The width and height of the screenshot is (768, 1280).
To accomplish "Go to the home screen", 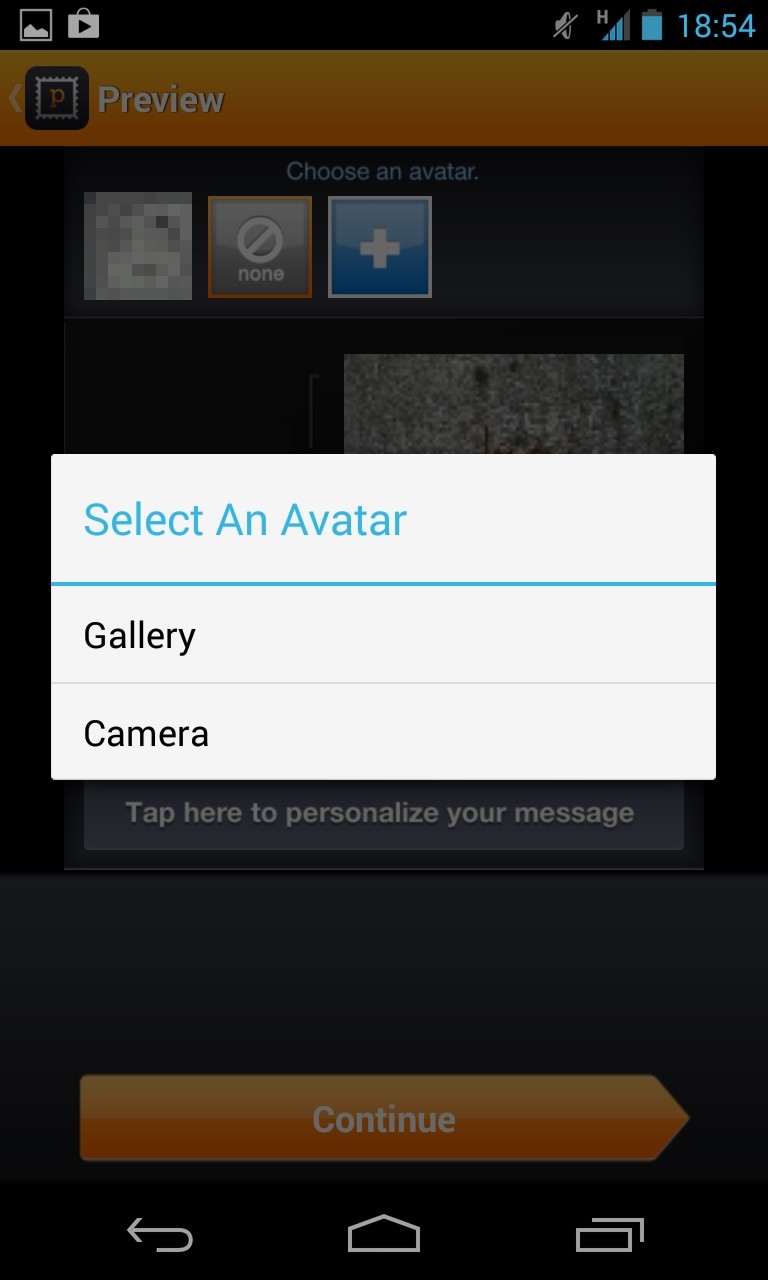I will pyautogui.click(x=384, y=1235).
